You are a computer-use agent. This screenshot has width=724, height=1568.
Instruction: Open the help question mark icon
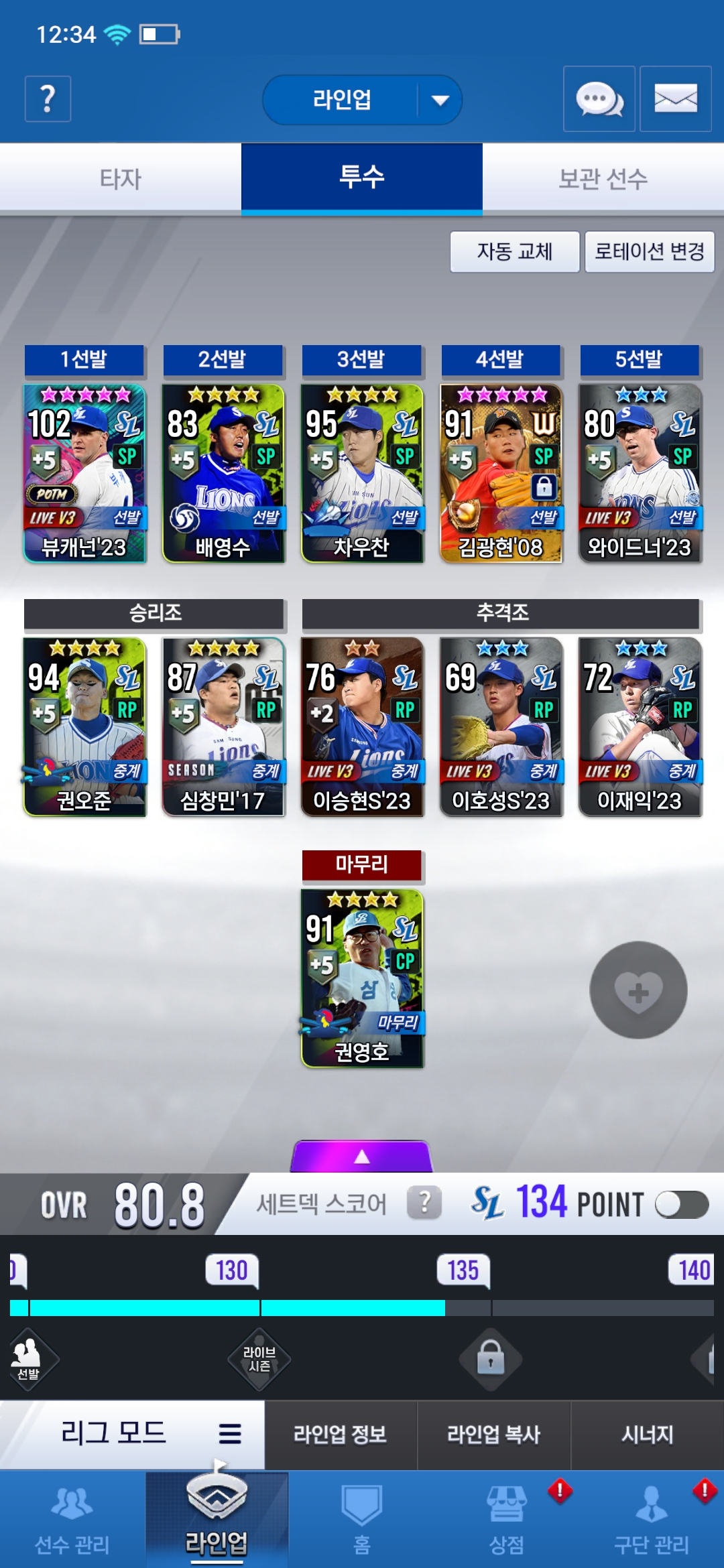pos(48,99)
